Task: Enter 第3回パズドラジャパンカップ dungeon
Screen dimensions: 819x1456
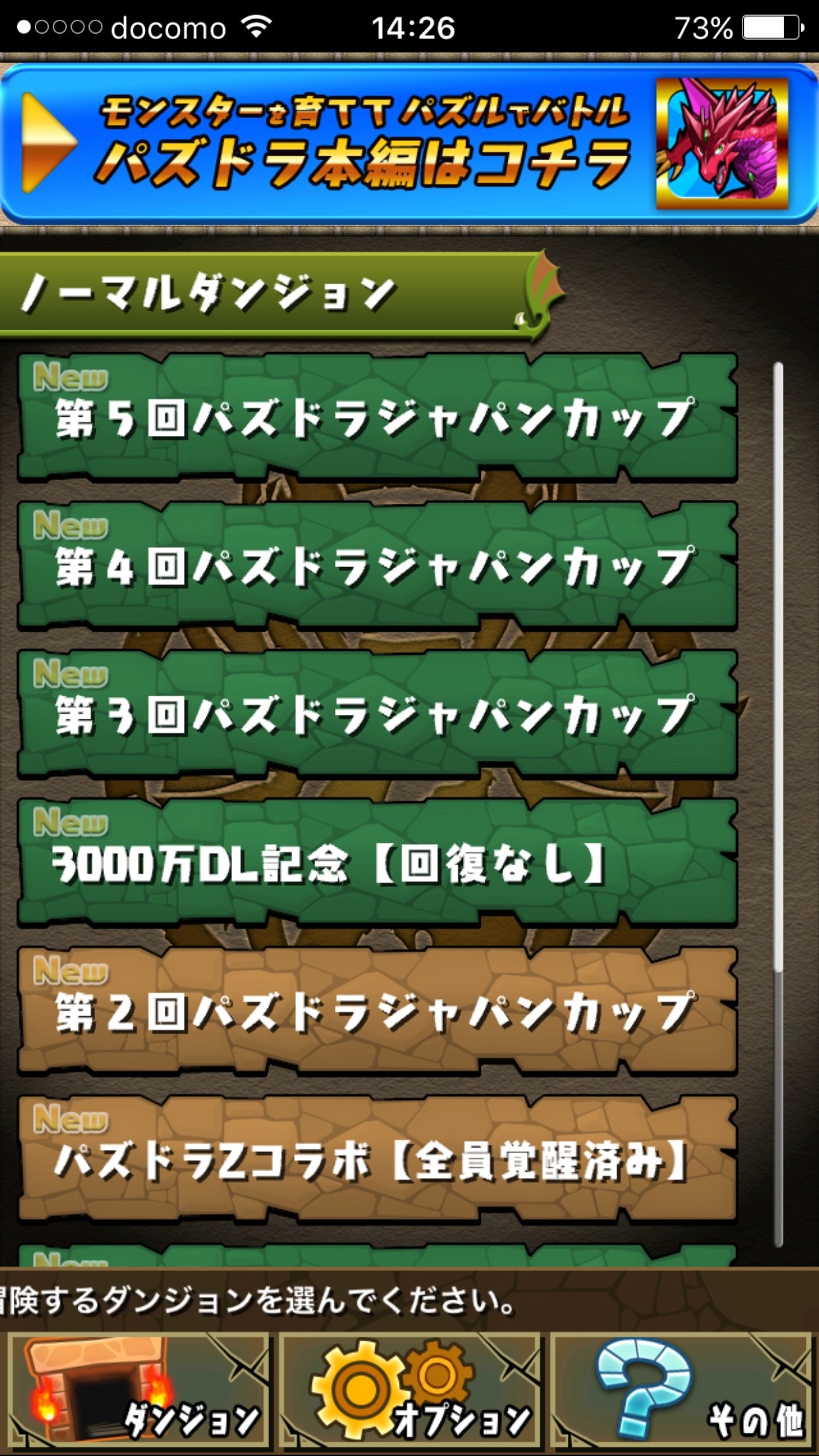Action: click(377, 715)
